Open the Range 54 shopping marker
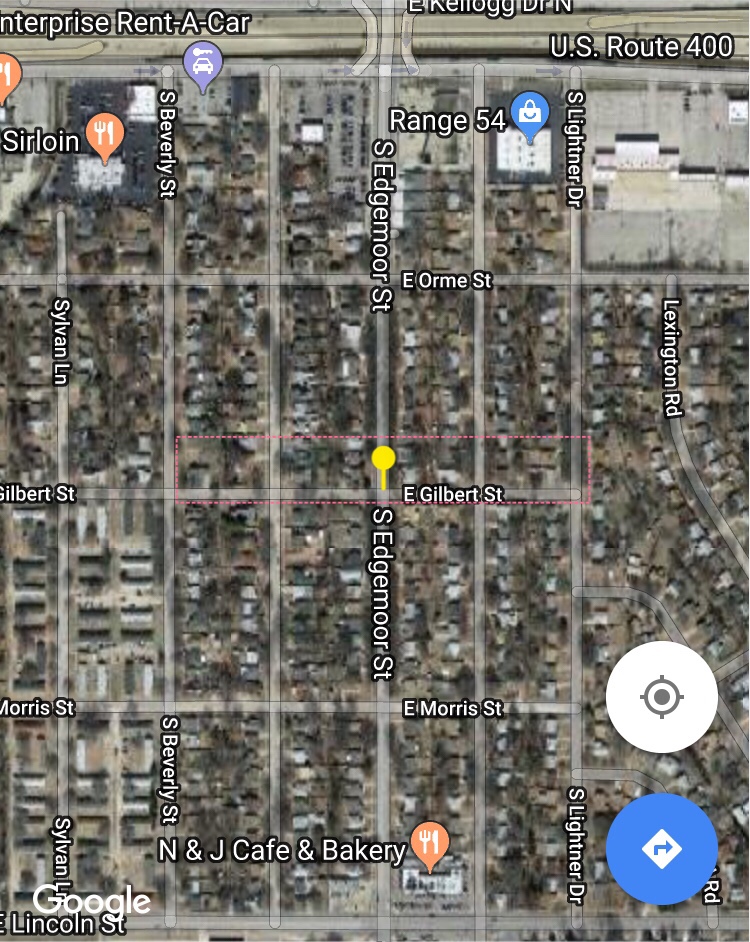The height and width of the screenshot is (942, 750). pyautogui.click(x=529, y=115)
